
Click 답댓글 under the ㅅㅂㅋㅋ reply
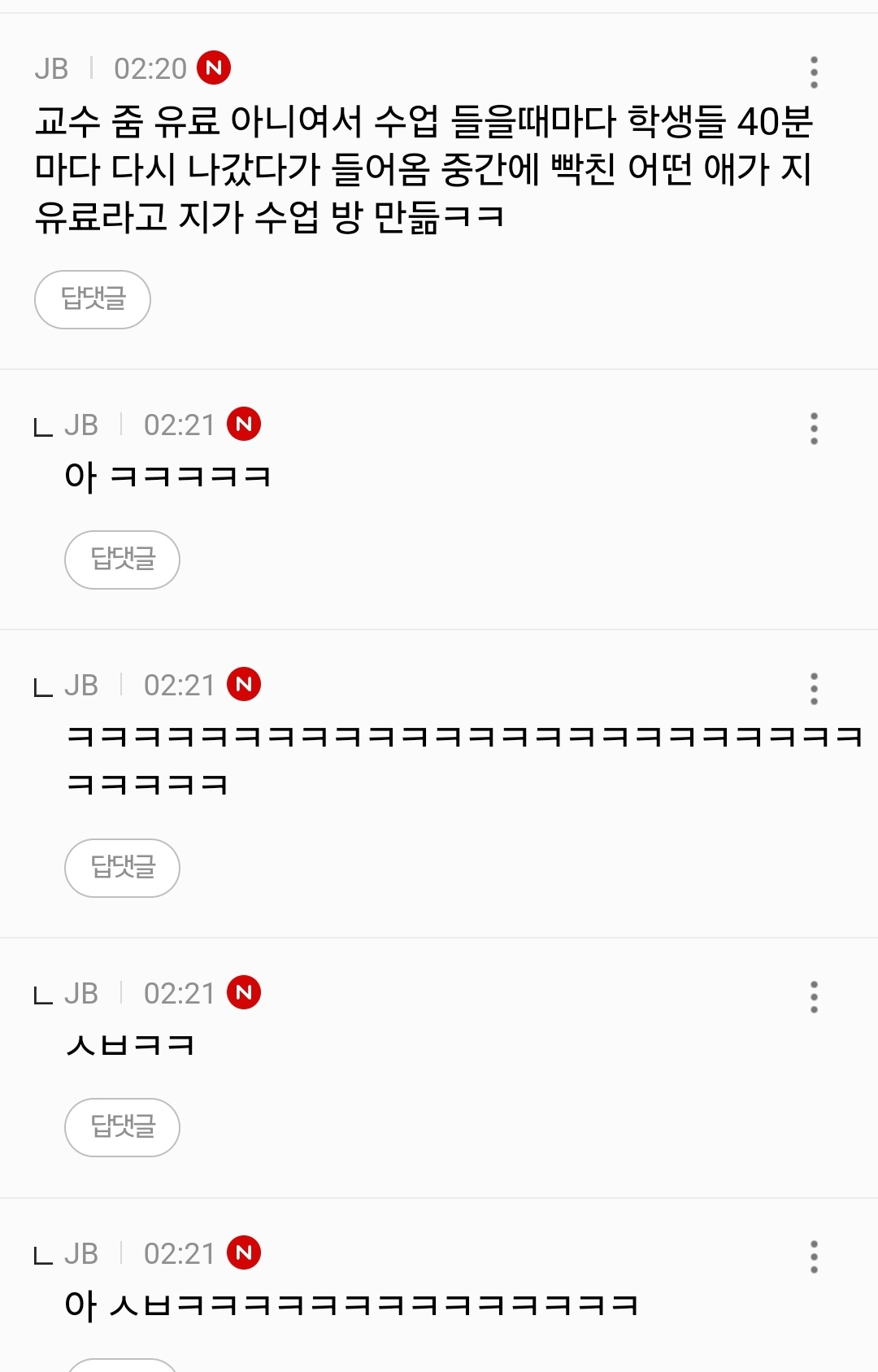tap(122, 1127)
